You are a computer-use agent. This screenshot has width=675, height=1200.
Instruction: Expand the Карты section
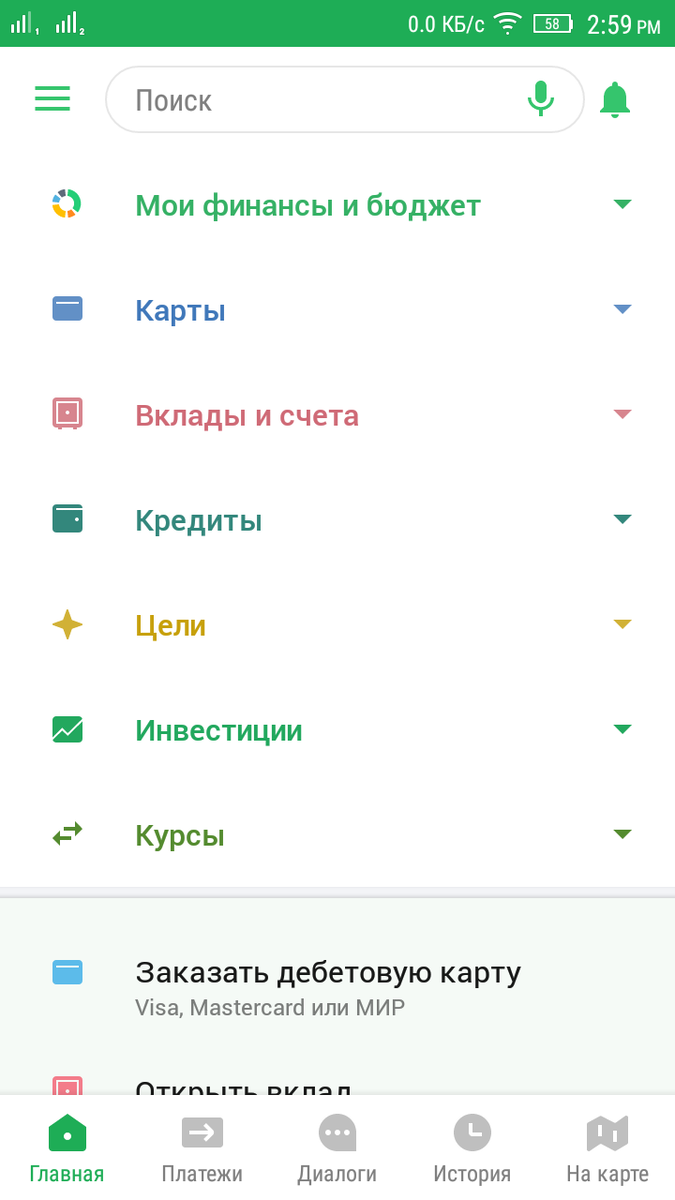click(337, 310)
